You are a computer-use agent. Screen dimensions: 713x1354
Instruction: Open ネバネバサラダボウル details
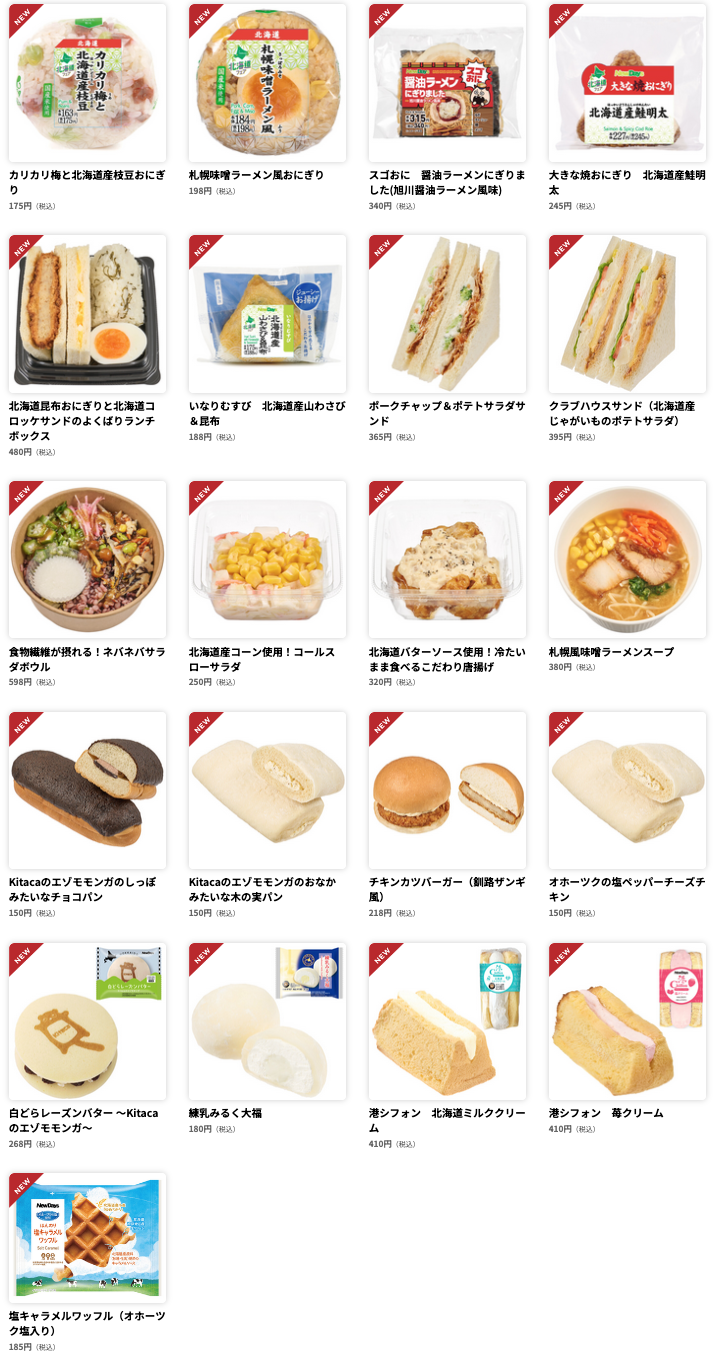88,560
